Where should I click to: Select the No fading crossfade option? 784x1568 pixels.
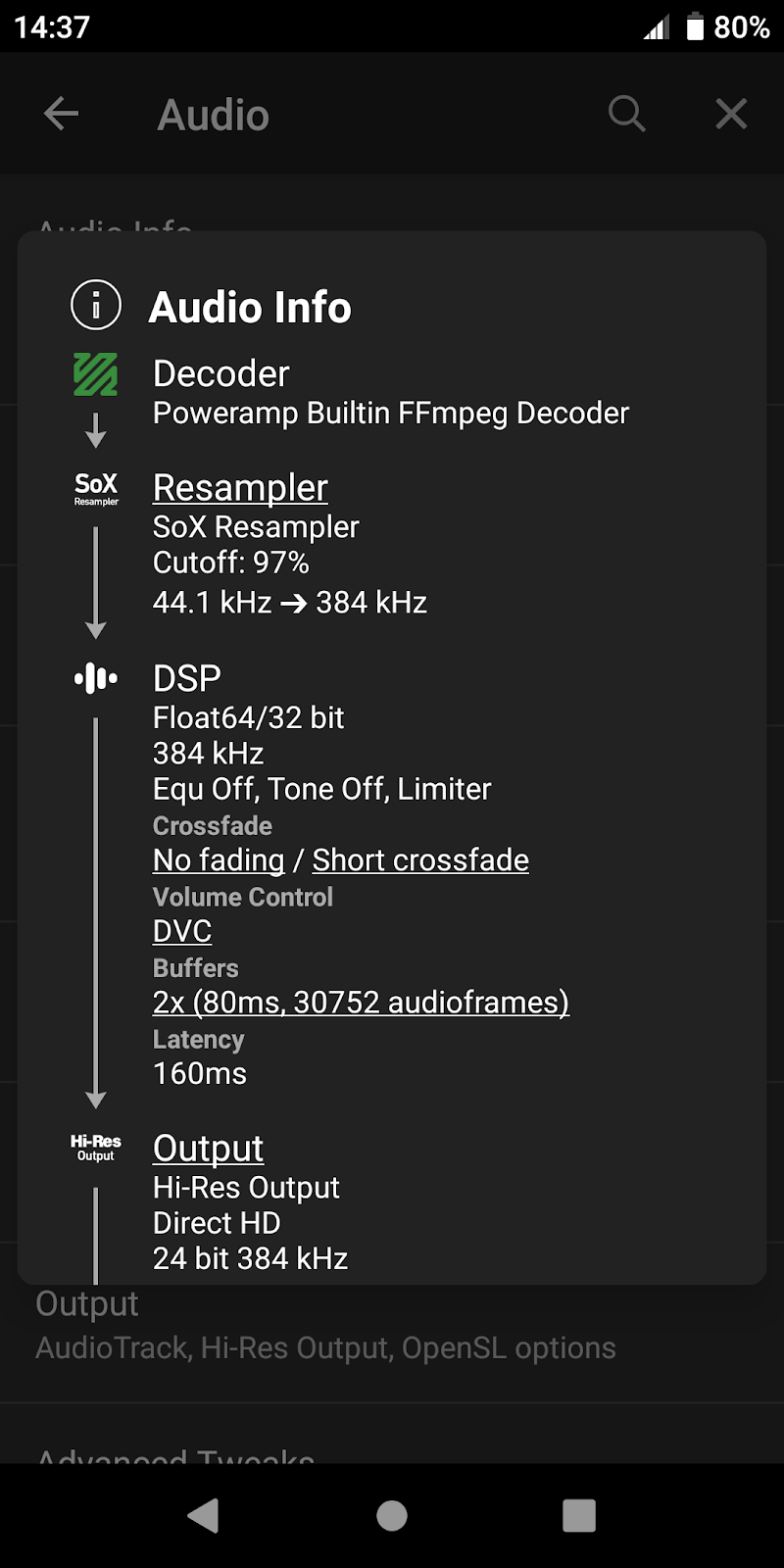pos(218,859)
